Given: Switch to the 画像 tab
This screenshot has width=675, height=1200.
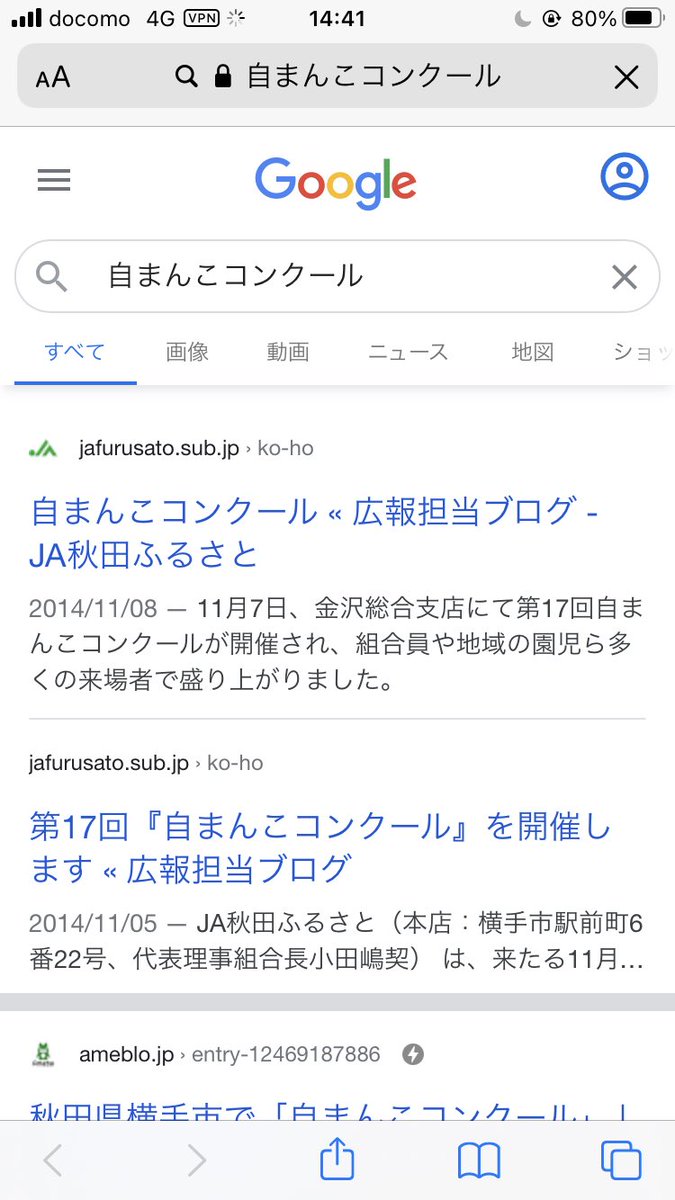Looking at the screenshot, I should (x=187, y=352).
